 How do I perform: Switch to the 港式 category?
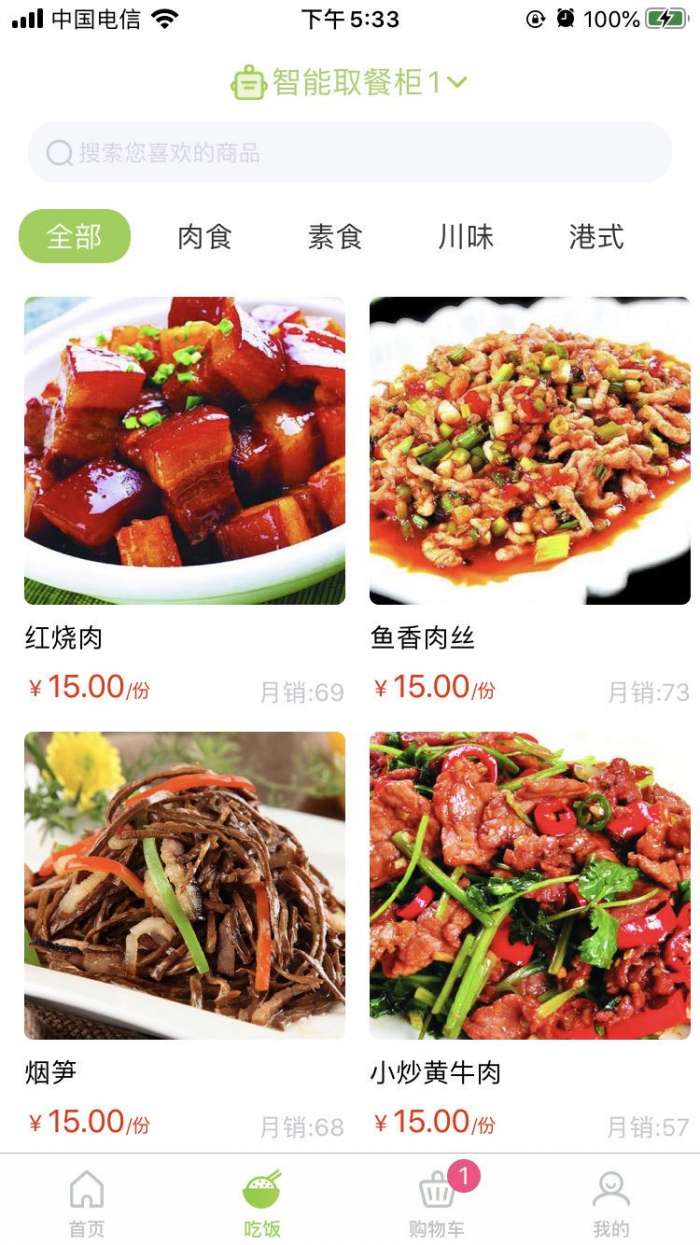[x=596, y=237]
